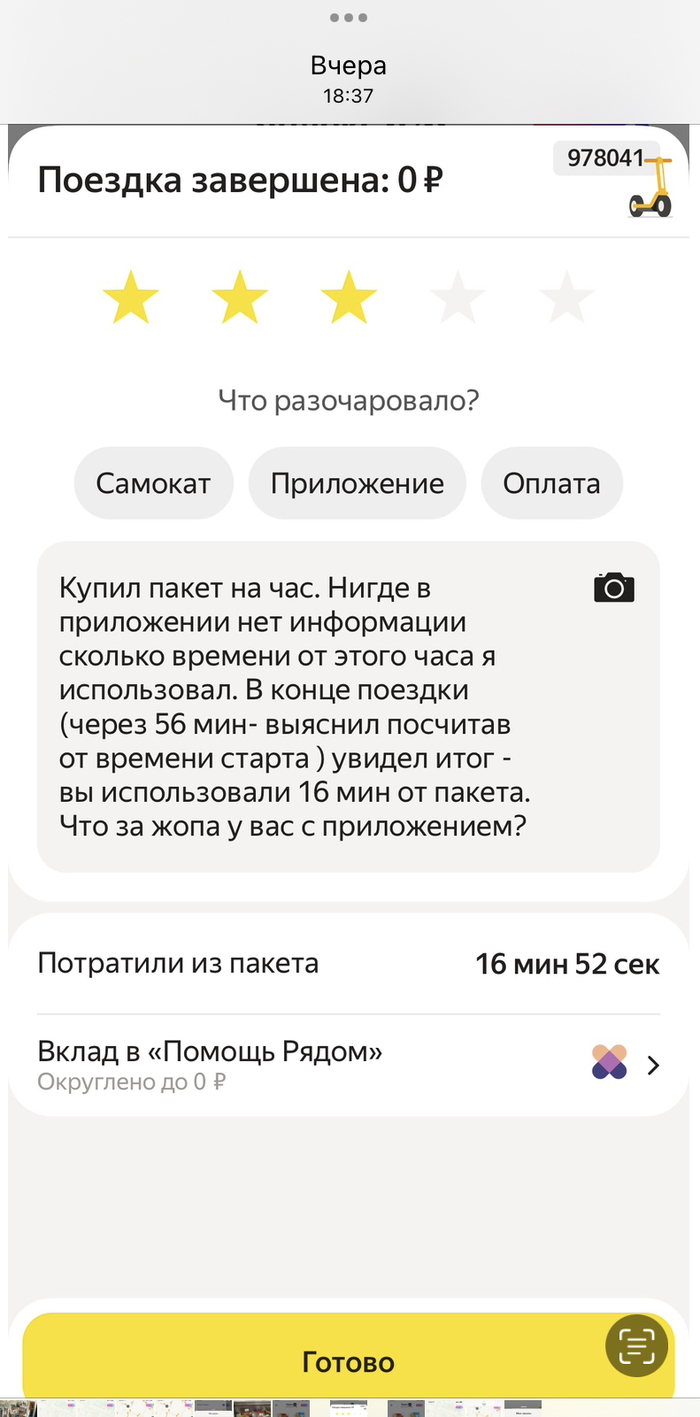Activate the Live Text scan icon
Screen dimensions: 700x1417
pyautogui.click(x=636, y=1346)
